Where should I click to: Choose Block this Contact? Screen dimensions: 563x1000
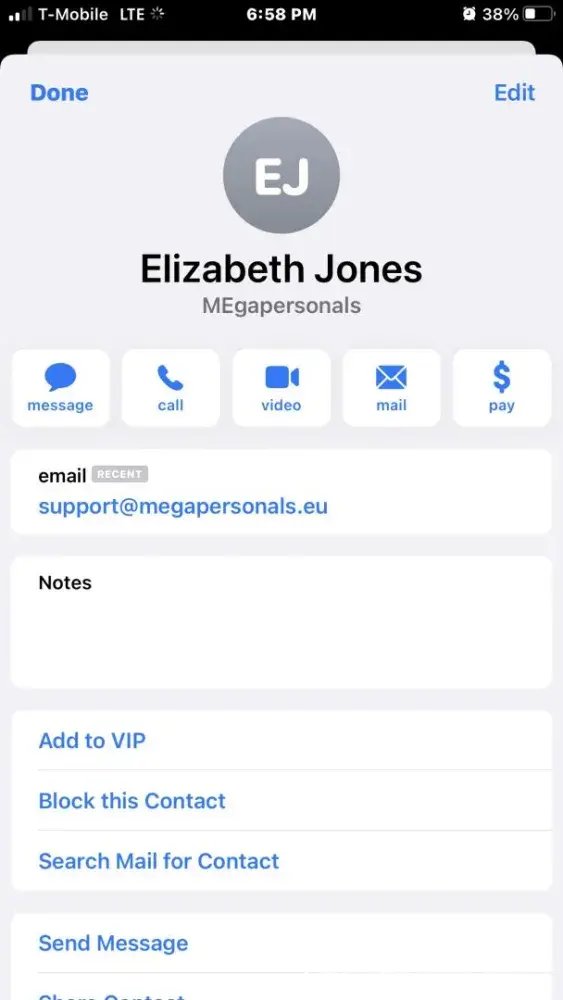281,800
